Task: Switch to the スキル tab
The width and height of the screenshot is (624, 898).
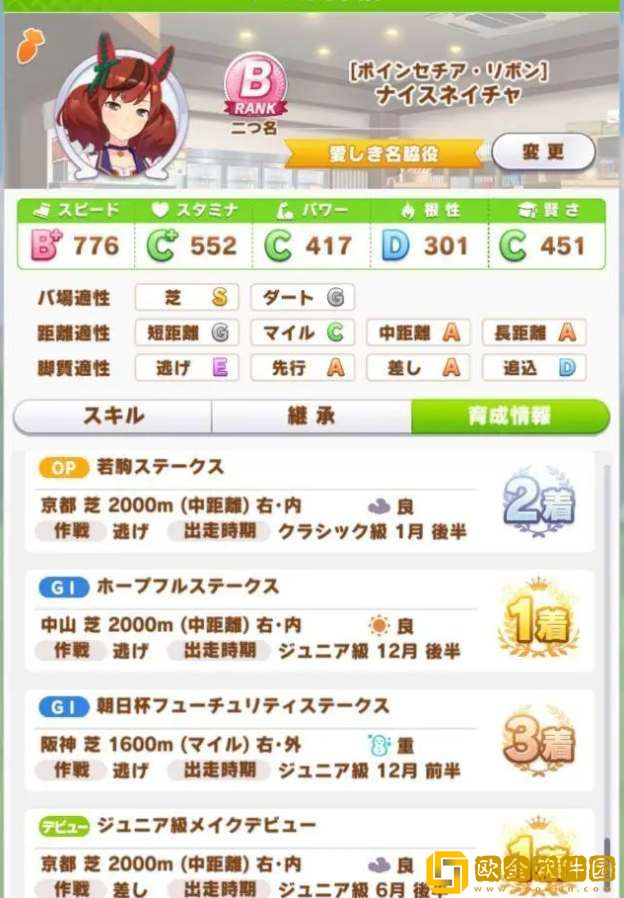Action: tap(113, 416)
